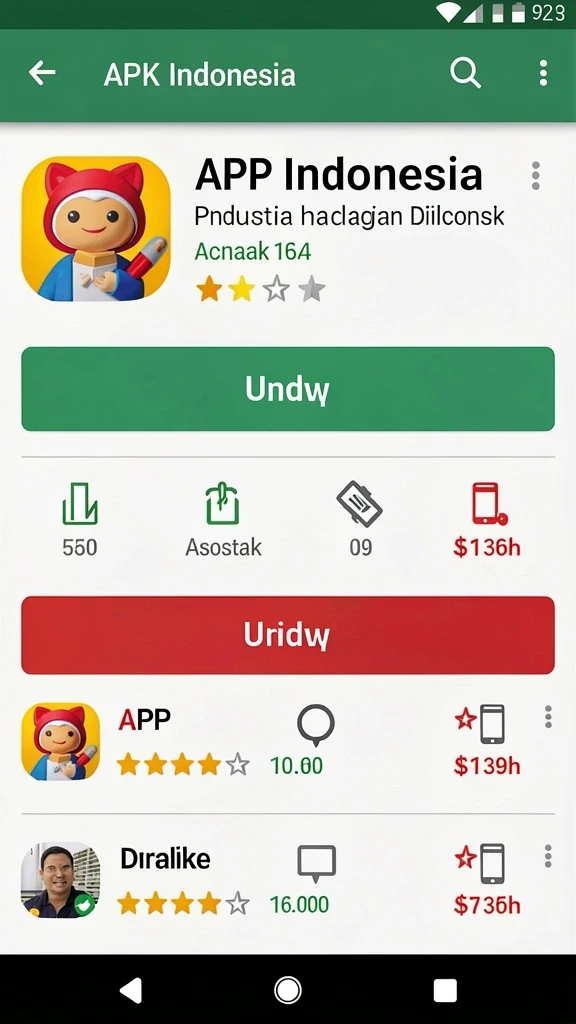Image resolution: width=576 pixels, height=1024 pixels.
Task: Tap the Asostak share icon
Action: [x=223, y=504]
